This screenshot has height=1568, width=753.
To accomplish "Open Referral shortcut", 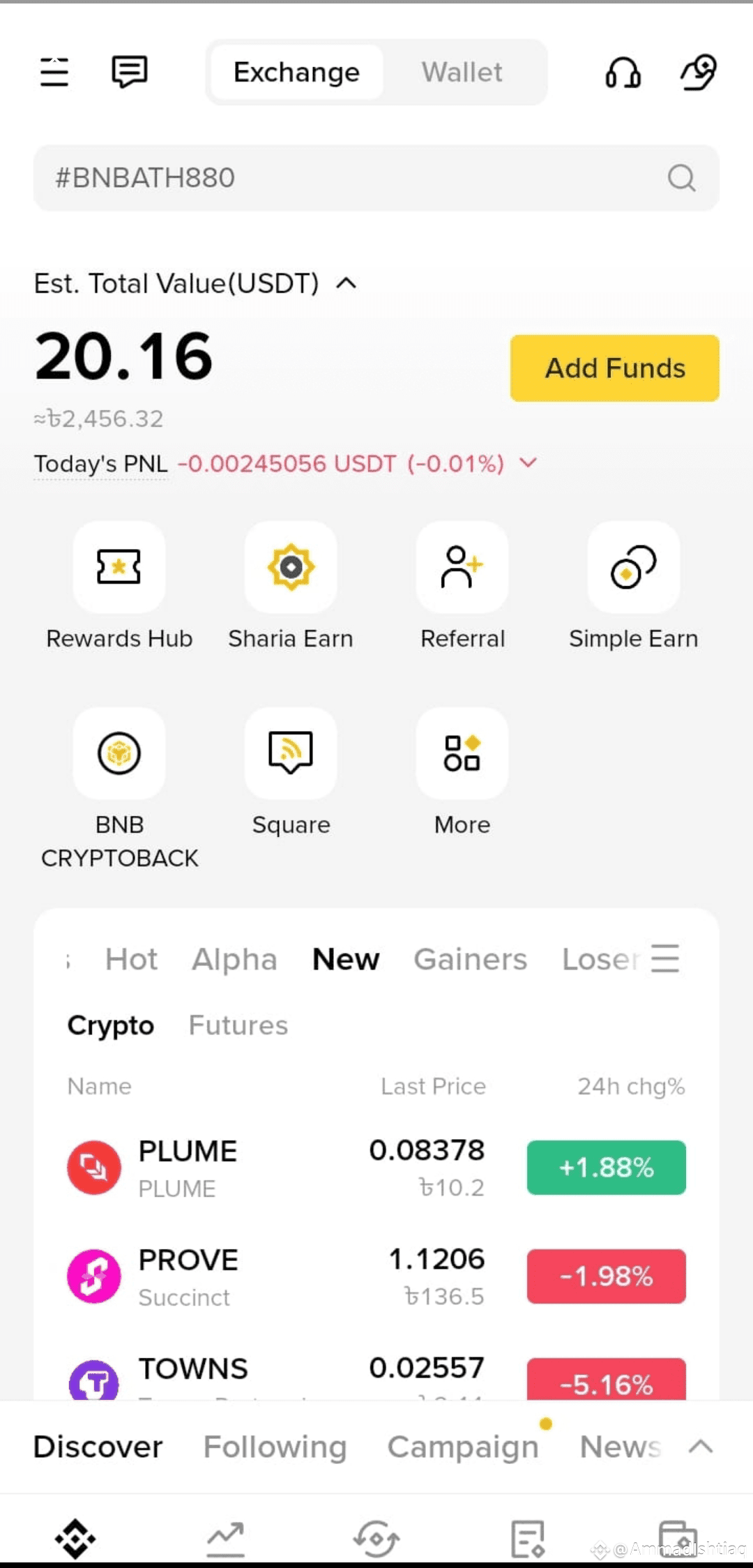I will (462, 587).
